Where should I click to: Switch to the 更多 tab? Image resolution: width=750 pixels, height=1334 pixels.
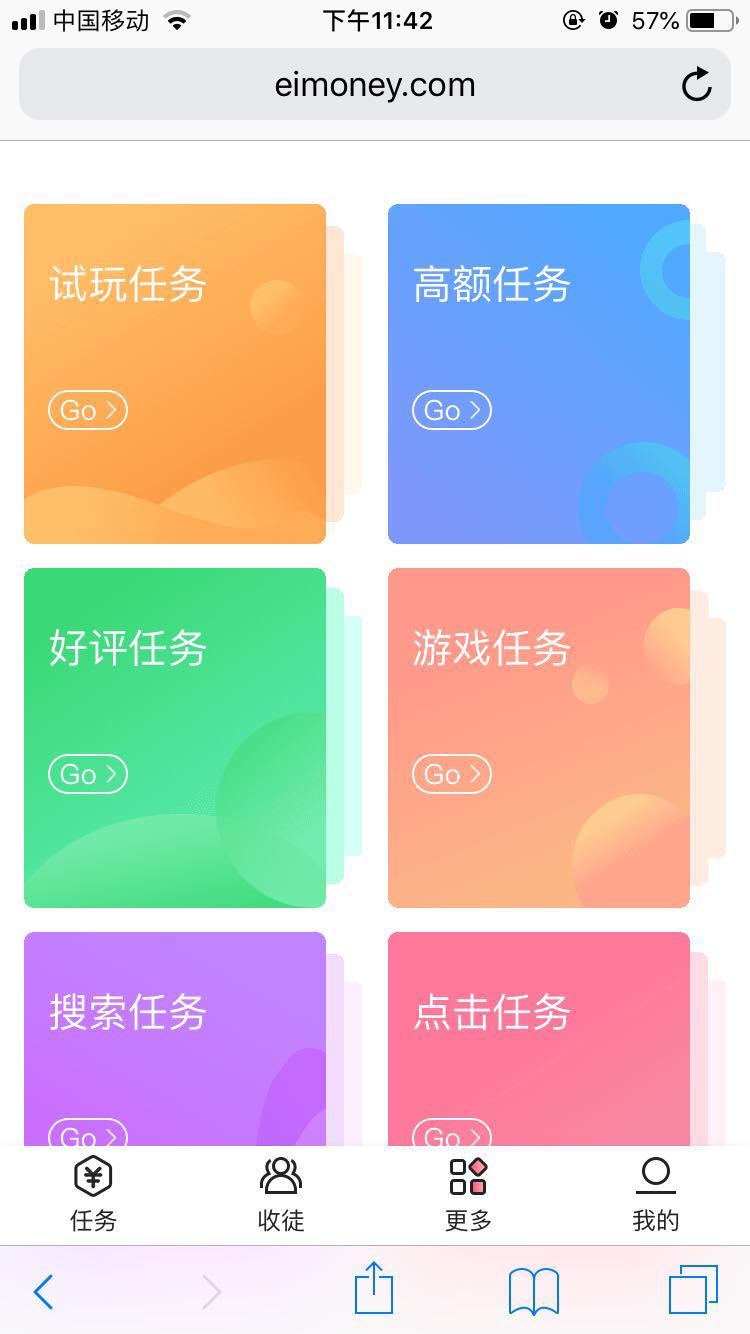pyautogui.click(x=468, y=1195)
